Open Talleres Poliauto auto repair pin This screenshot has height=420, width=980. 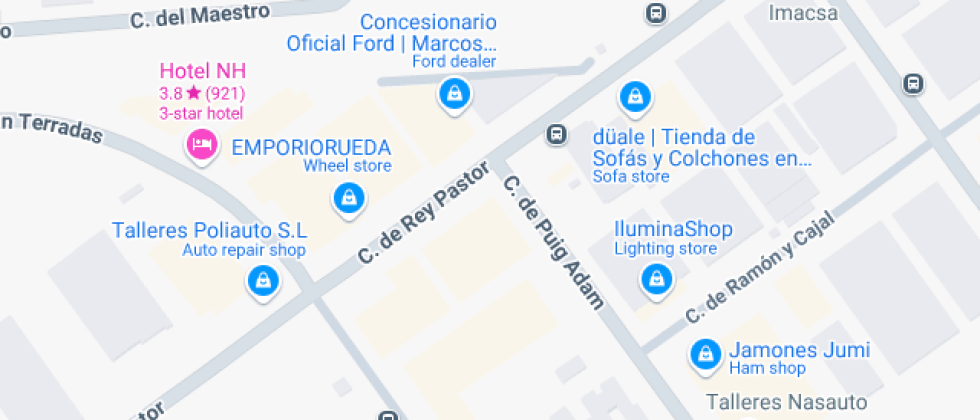[262, 280]
